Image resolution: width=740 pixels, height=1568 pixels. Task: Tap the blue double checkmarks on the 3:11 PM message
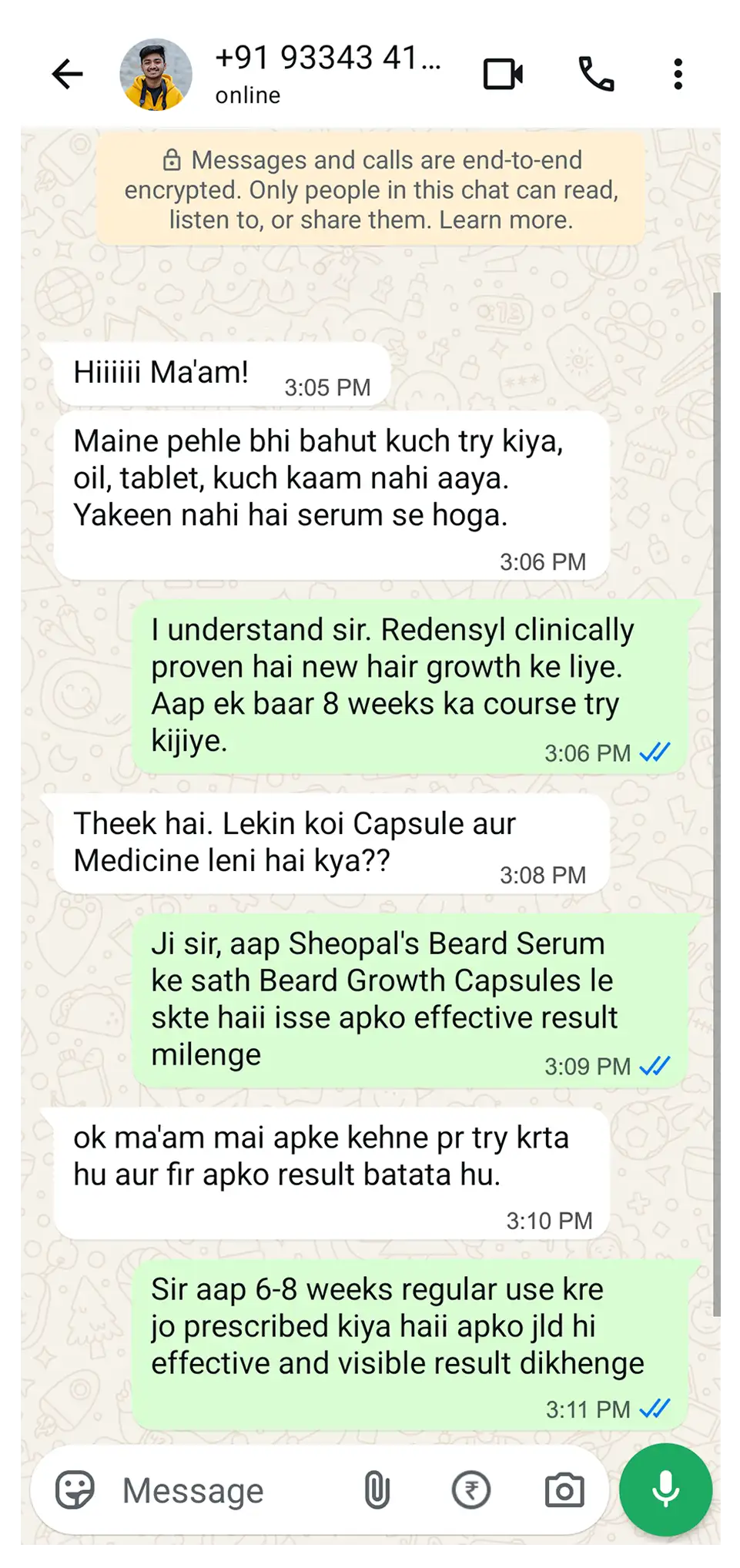653,1409
